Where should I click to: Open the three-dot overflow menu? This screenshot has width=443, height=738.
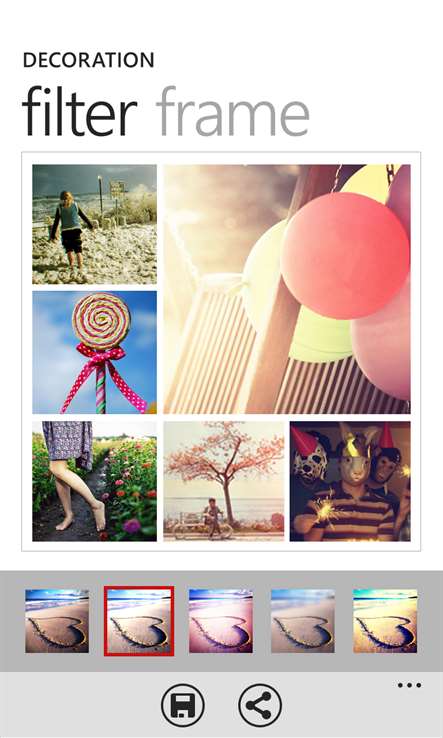pyautogui.click(x=409, y=685)
